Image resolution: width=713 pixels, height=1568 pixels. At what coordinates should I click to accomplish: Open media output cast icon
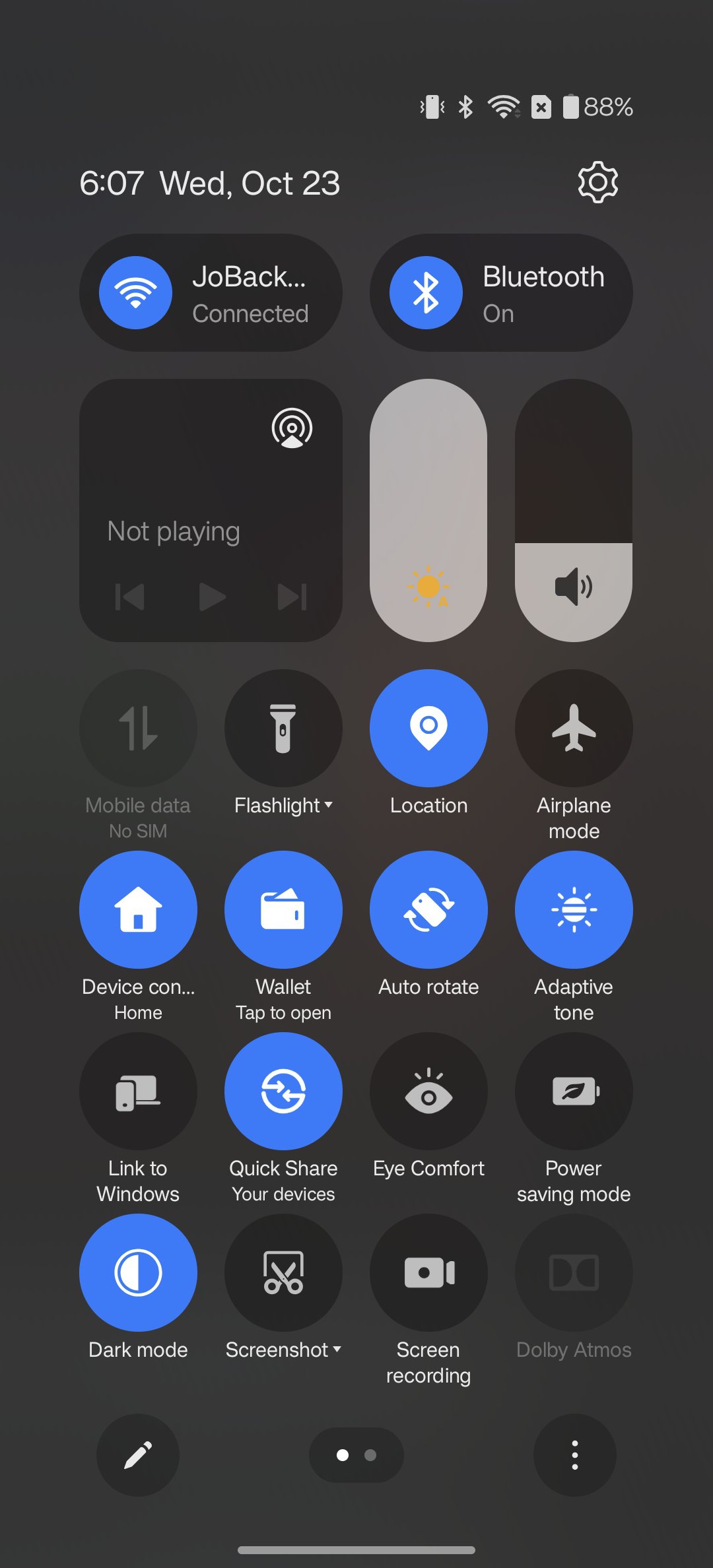[x=292, y=428]
